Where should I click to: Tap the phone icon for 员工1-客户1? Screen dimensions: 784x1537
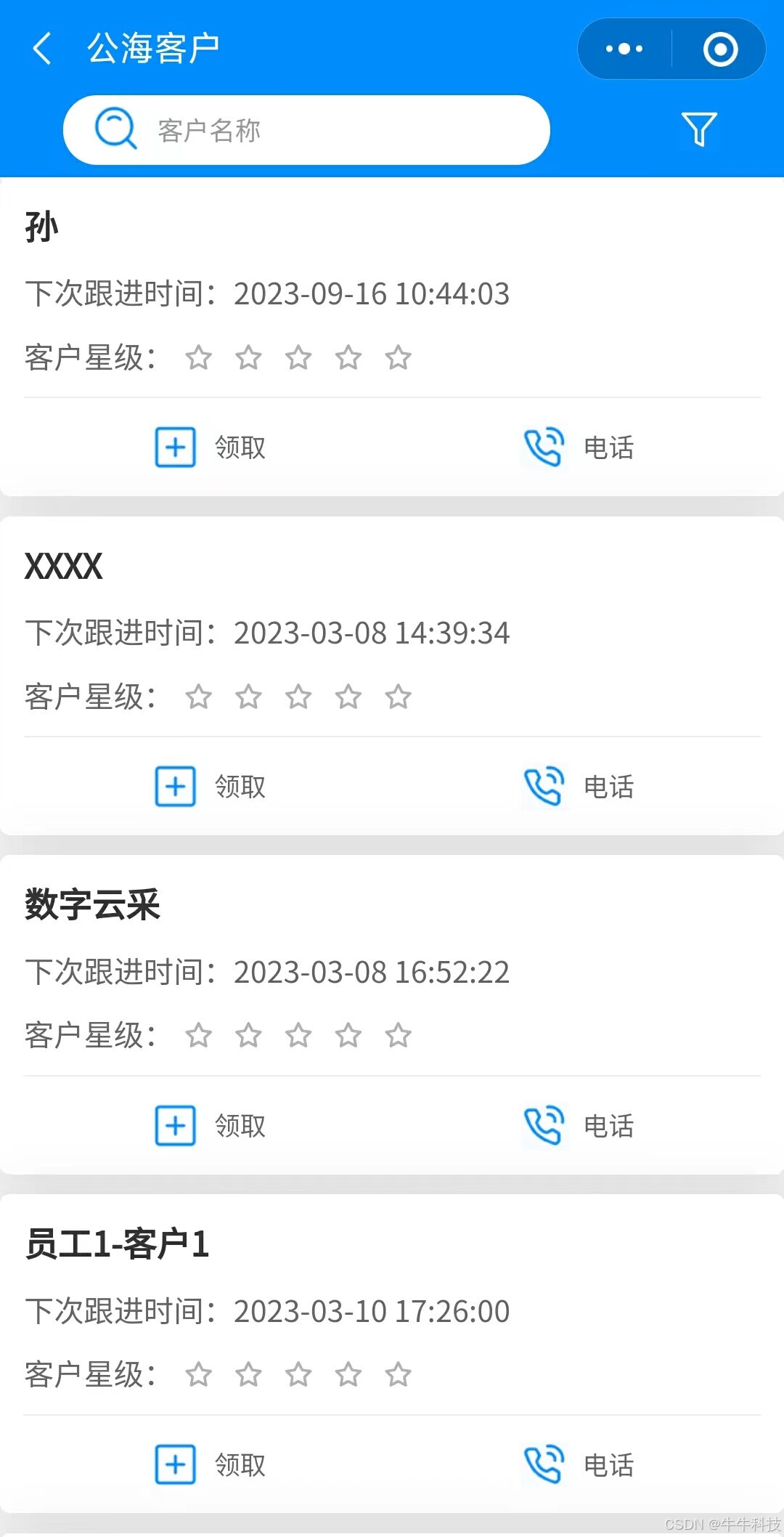[x=543, y=1465]
